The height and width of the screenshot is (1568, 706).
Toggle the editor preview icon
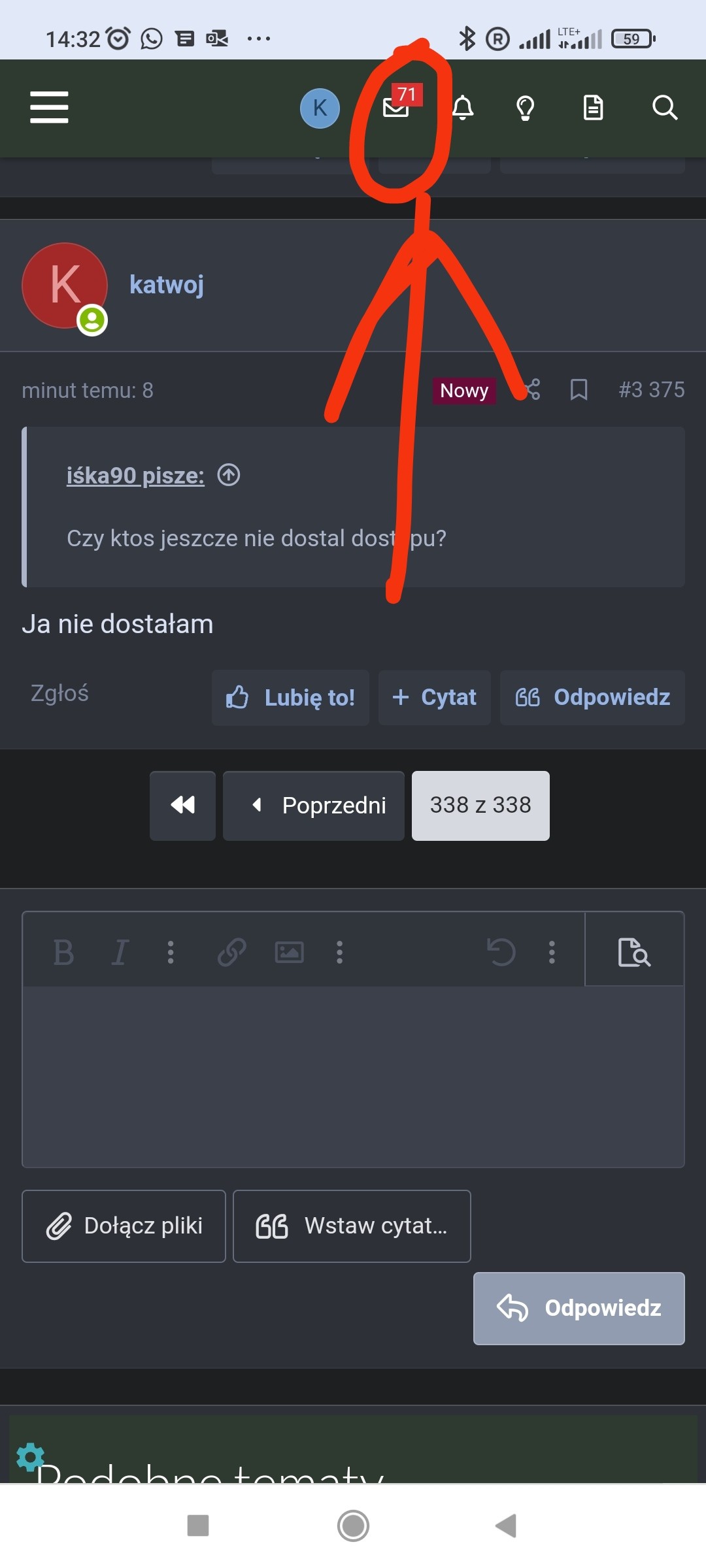tap(634, 952)
